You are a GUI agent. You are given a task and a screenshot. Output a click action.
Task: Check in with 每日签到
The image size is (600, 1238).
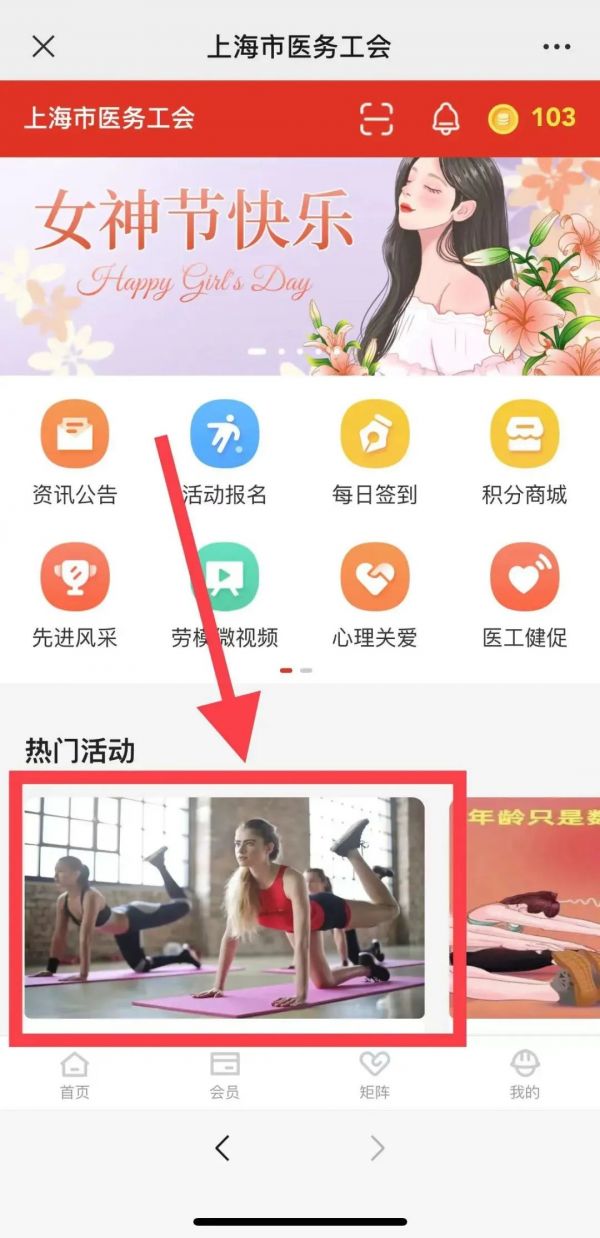[x=375, y=453]
